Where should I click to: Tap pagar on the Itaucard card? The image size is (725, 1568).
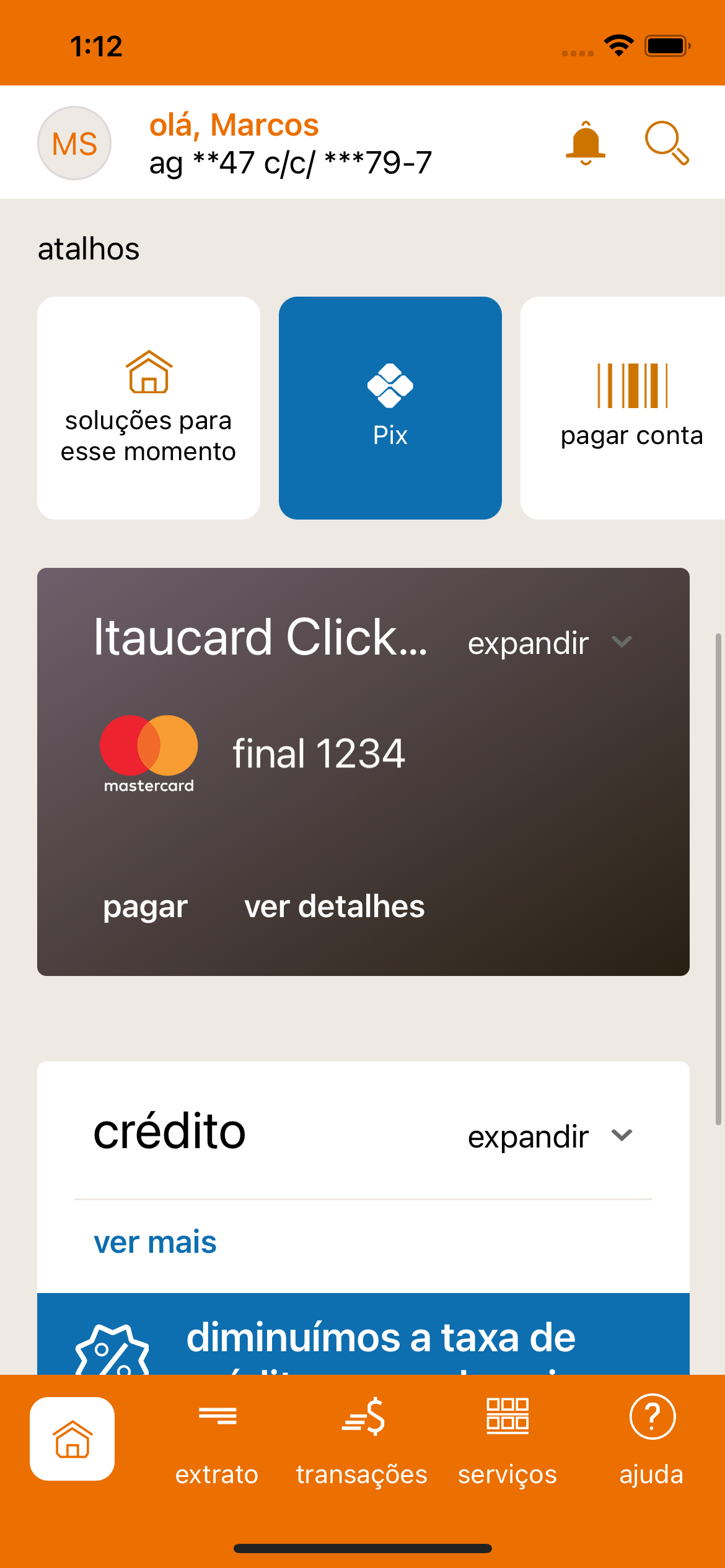[145, 907]
